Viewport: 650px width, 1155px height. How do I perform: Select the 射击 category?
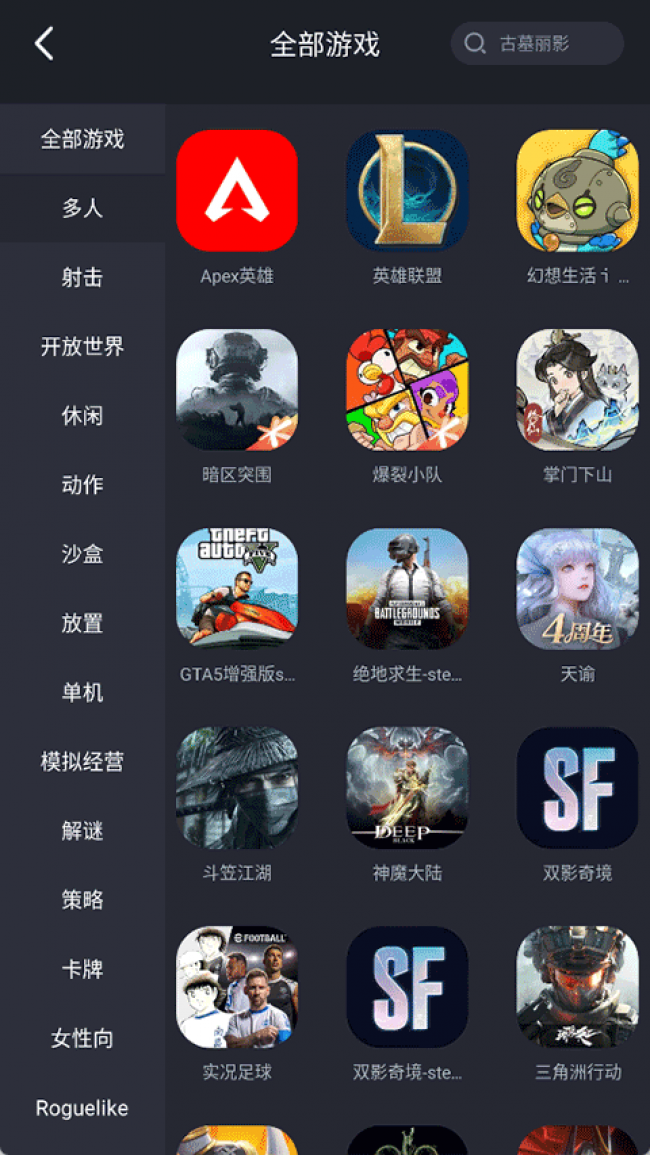pos(82,278)
